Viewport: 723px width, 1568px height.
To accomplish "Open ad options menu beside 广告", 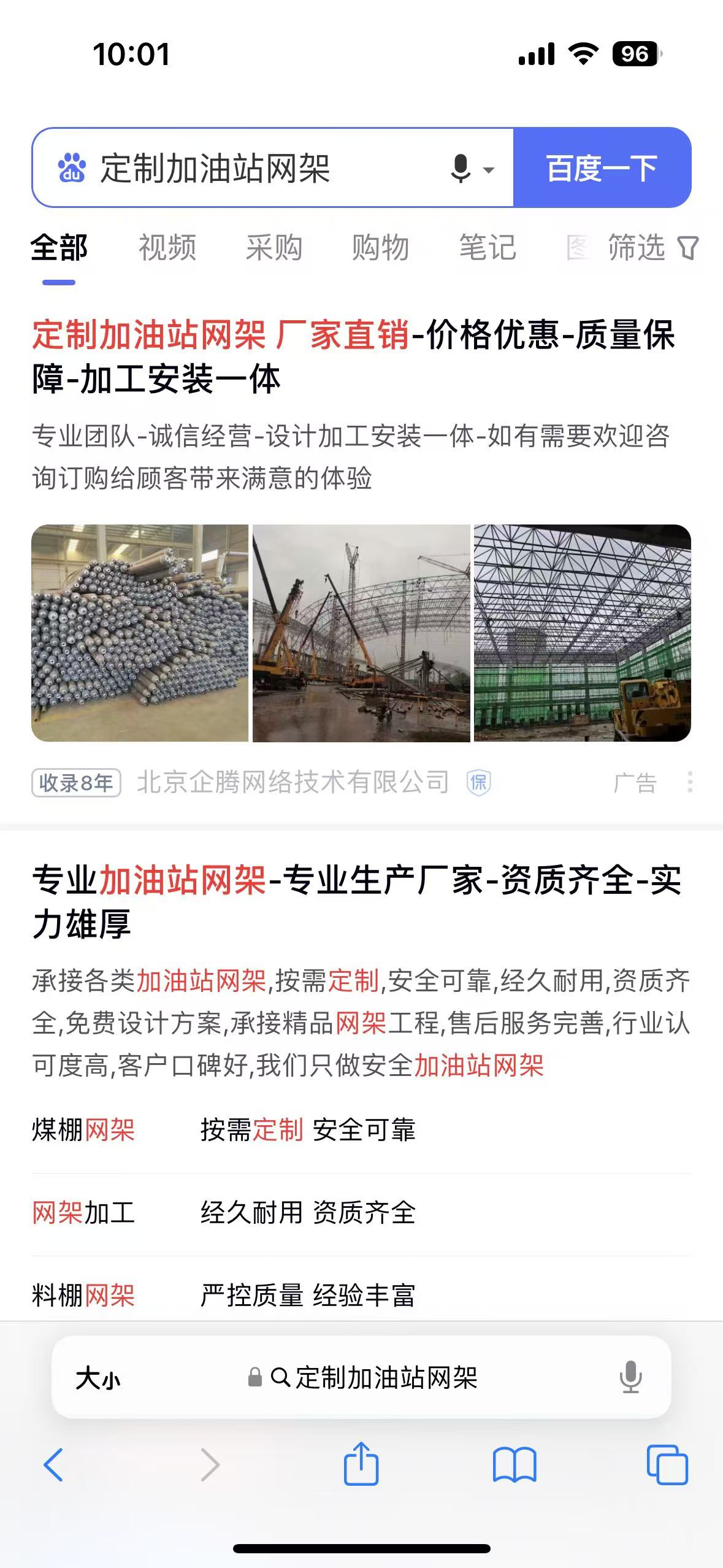I will 690,782.
